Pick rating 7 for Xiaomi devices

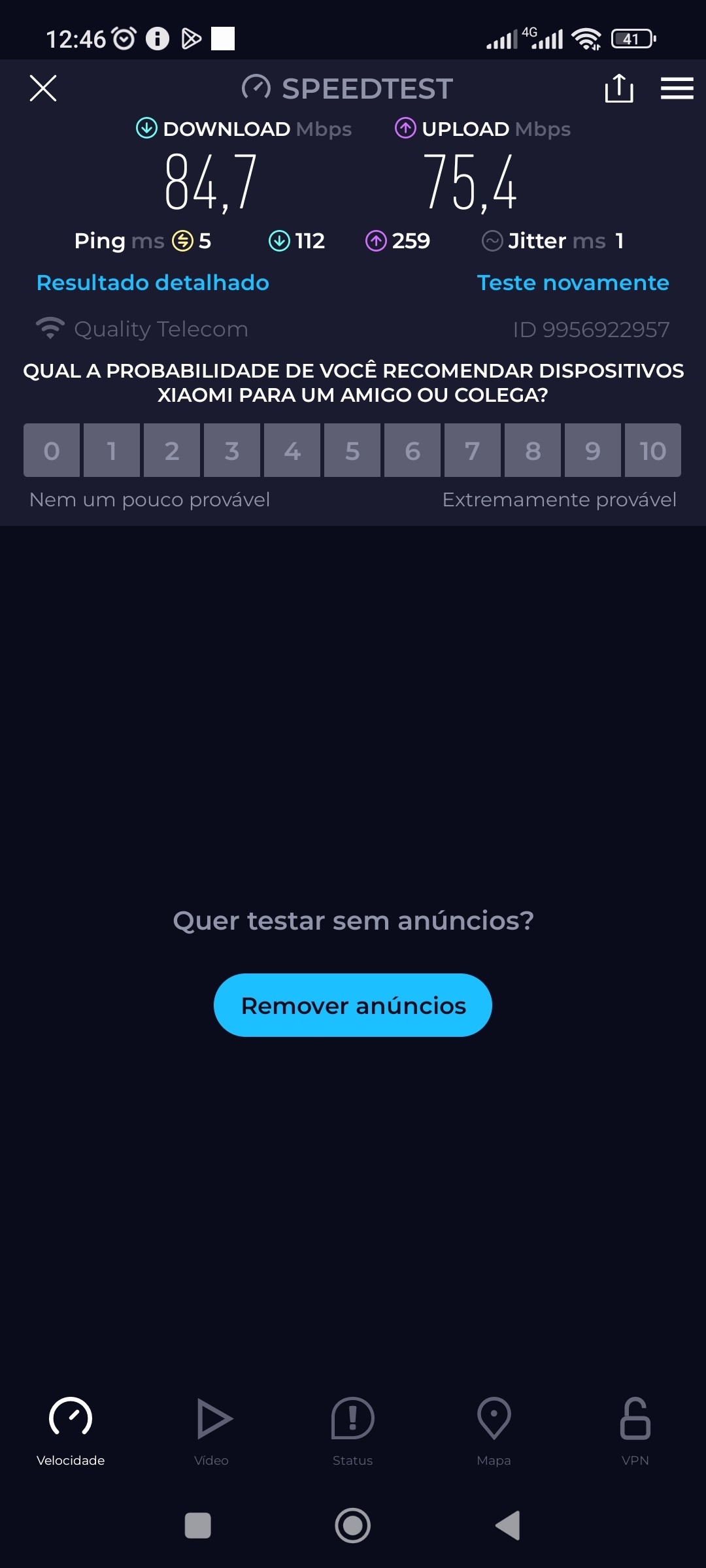pos(473,450)
